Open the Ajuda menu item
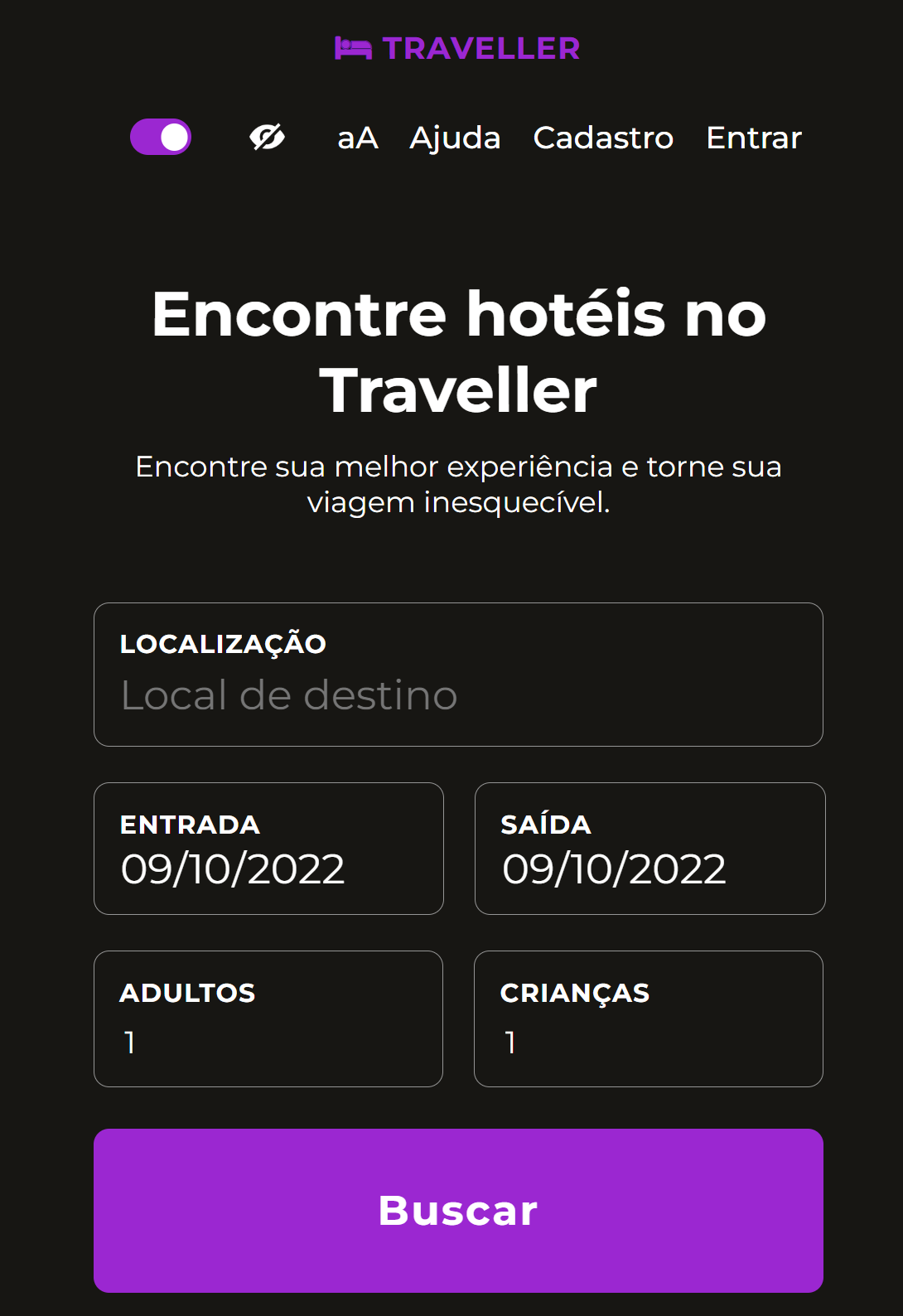903x1316 pixels. (x=455, y=138)
